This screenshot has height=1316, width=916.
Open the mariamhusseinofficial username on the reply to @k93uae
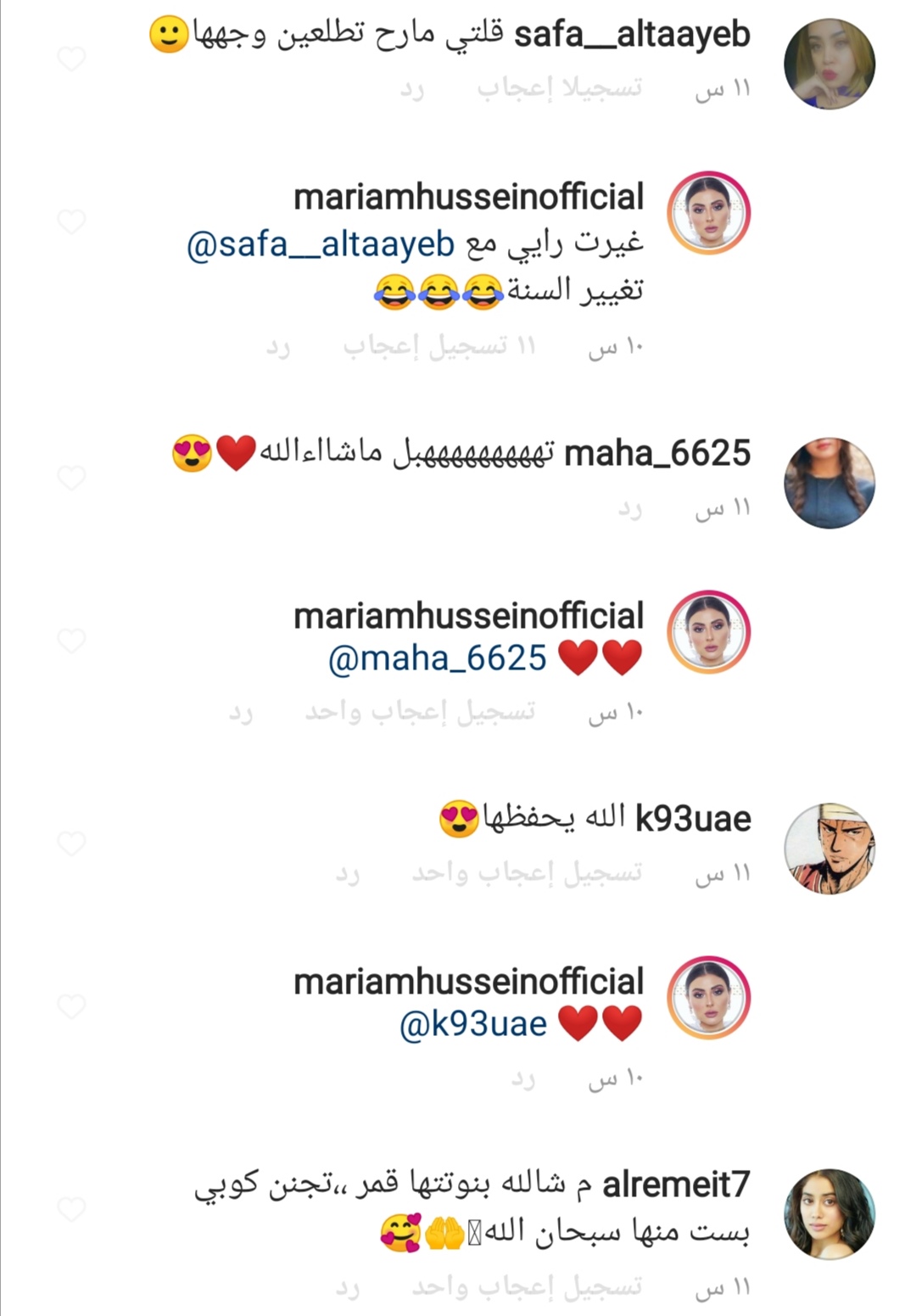(469, 982)
